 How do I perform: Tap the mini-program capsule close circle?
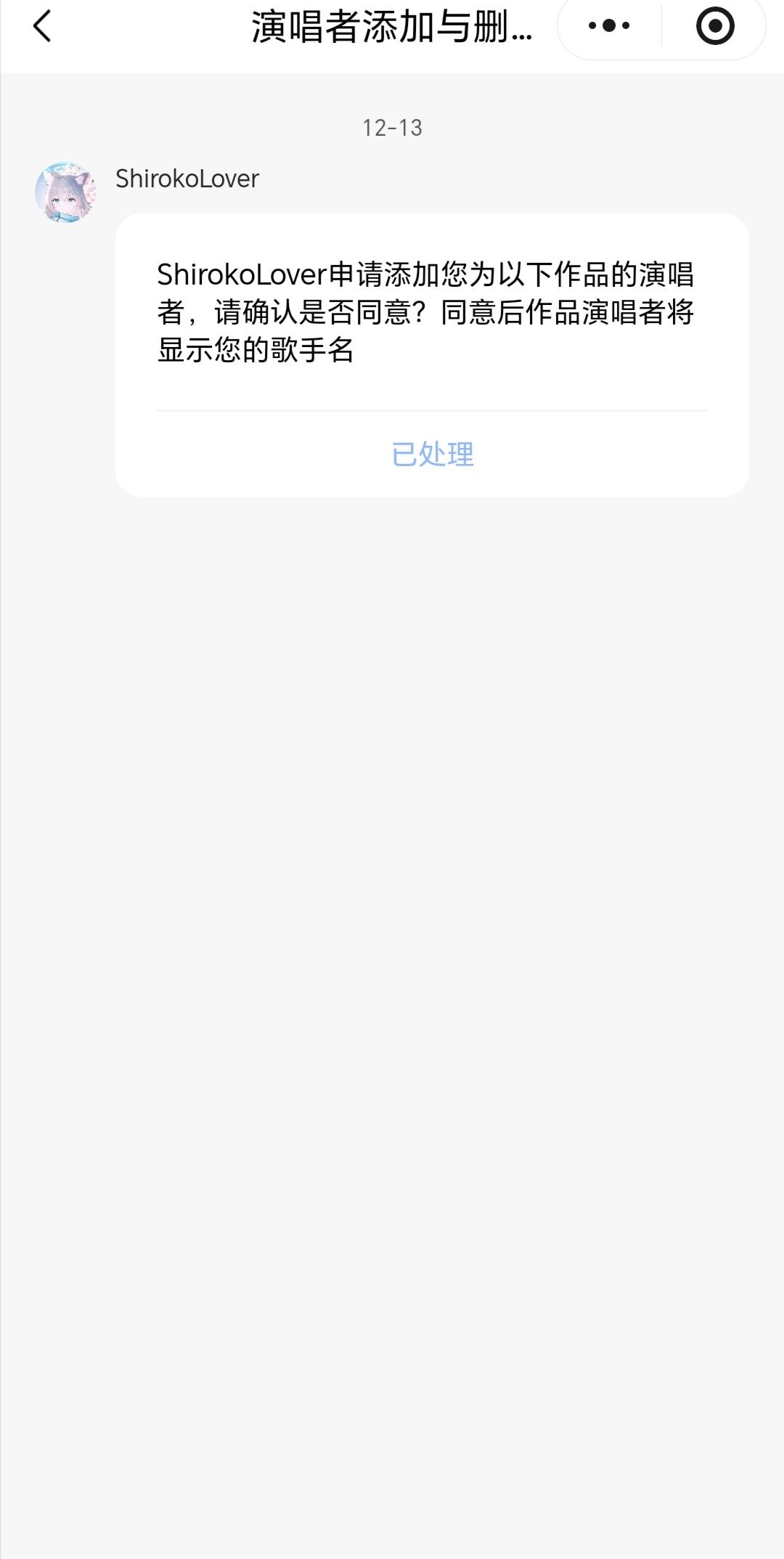click(x=714, y=25)
